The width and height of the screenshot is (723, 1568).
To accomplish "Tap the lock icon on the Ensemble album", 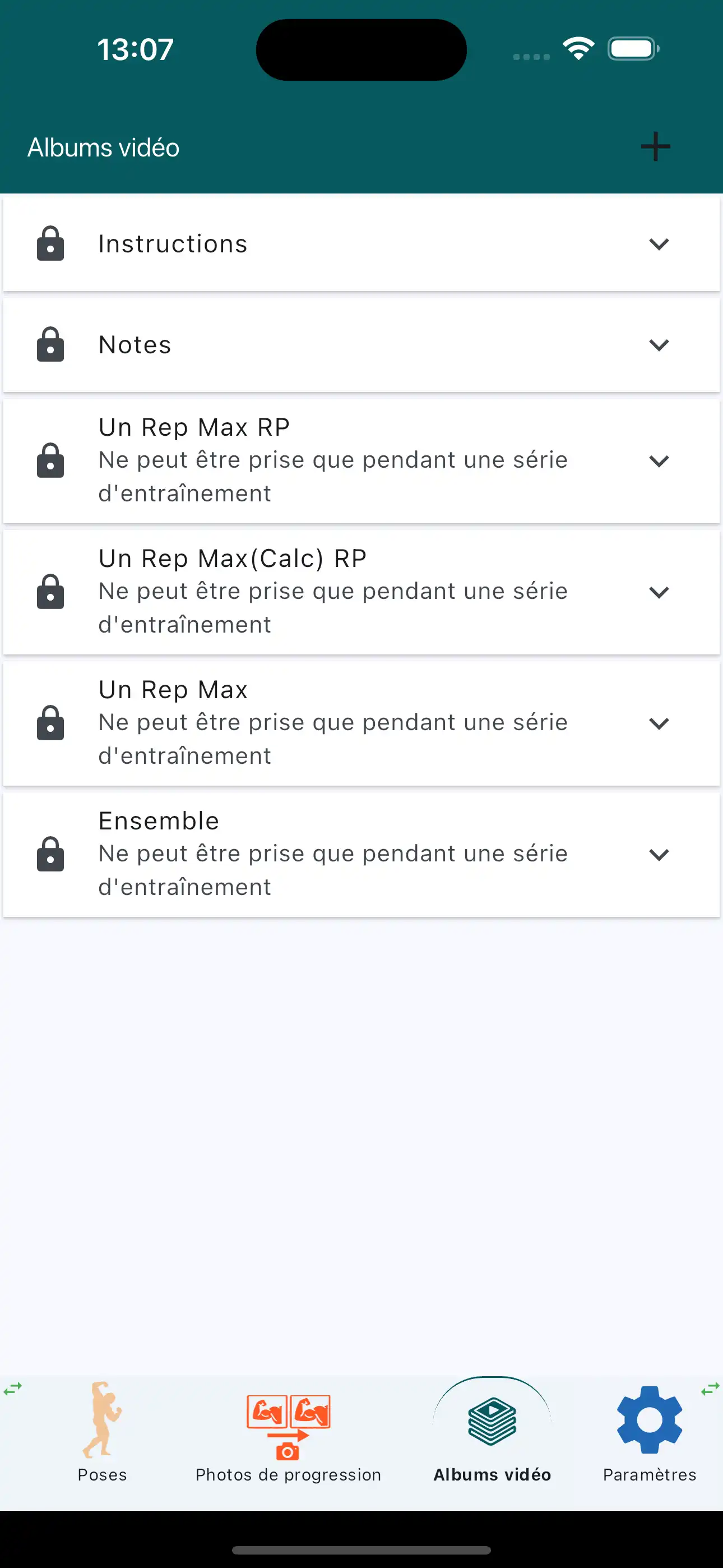I will pyautogui.click(x=50, y=854).
